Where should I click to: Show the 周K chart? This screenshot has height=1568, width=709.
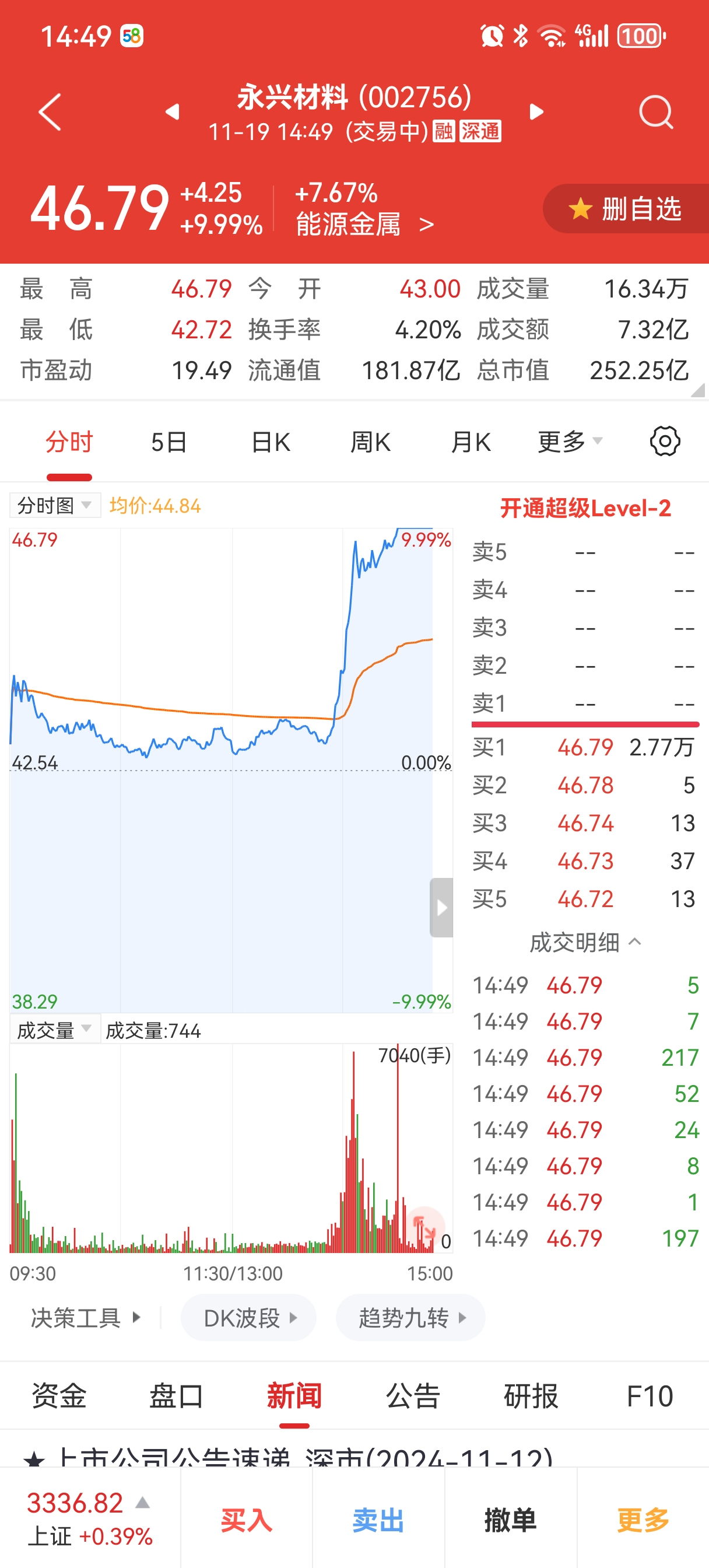click(370, 442)
